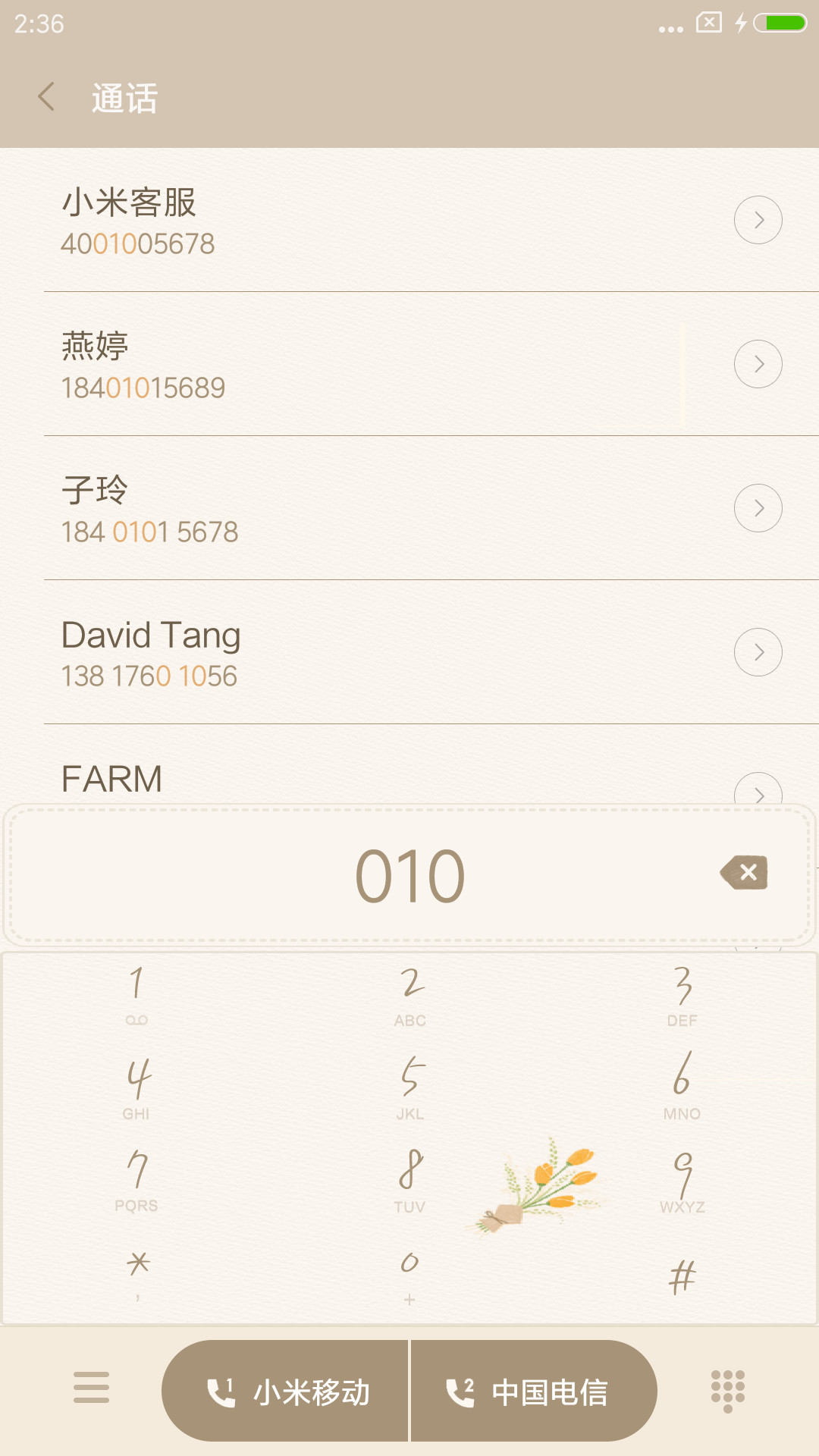This screenshot has width=819, height=1456.
Task: Call using SIM 2 中国电信
Action: click(x=534, y=1392)
